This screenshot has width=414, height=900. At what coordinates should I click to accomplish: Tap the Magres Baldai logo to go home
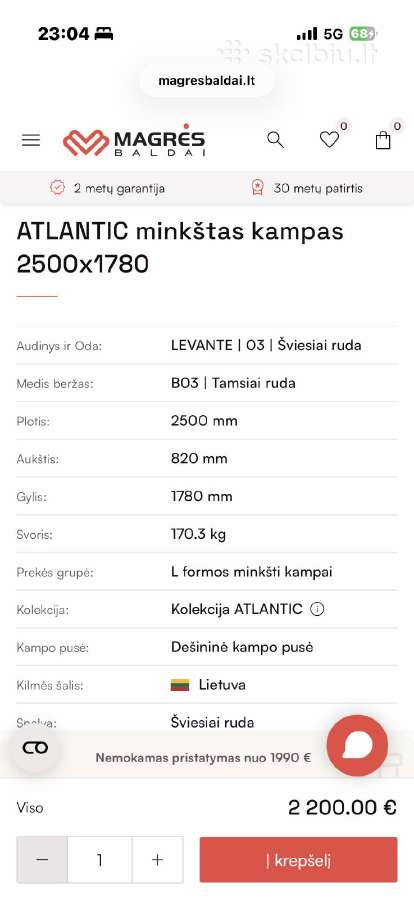[x=134, y=141]
